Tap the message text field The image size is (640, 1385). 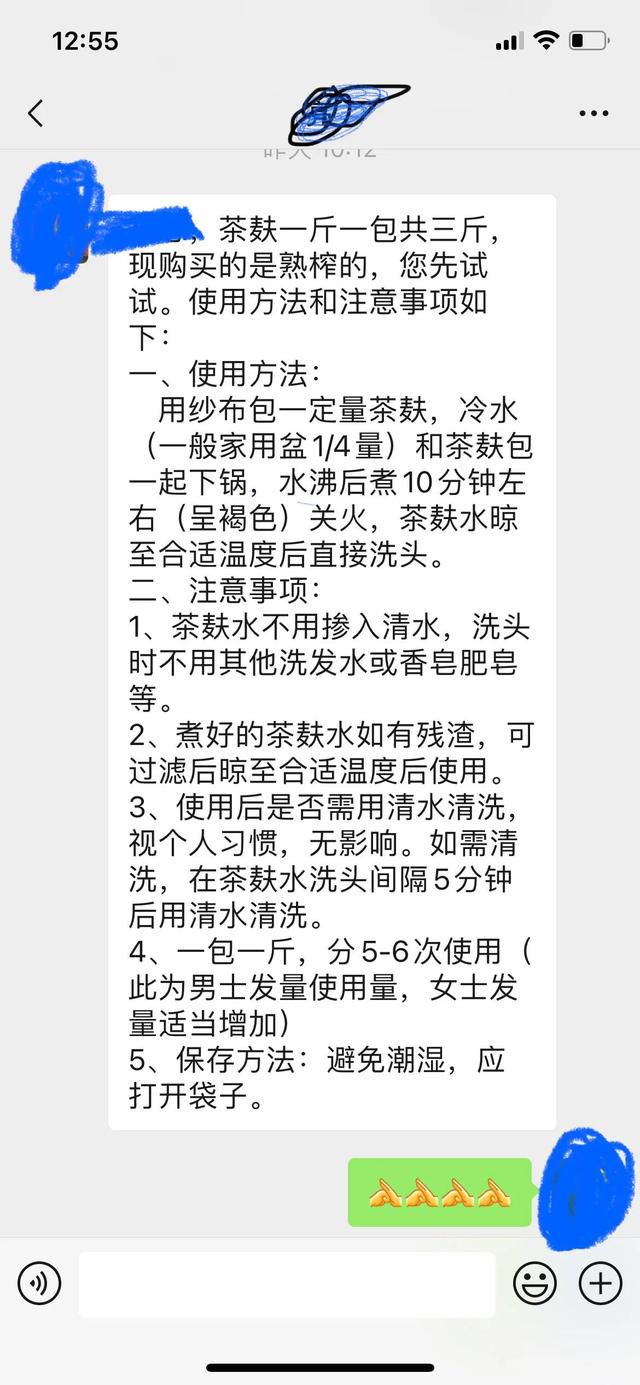tap(287, 1284)
